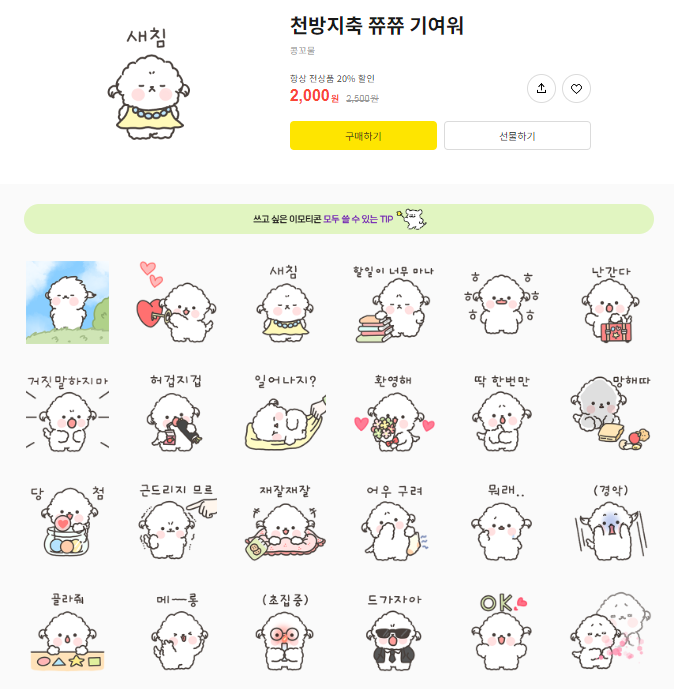Open the creator name below the title
The image size is (674, 689).
pos(300,50)
